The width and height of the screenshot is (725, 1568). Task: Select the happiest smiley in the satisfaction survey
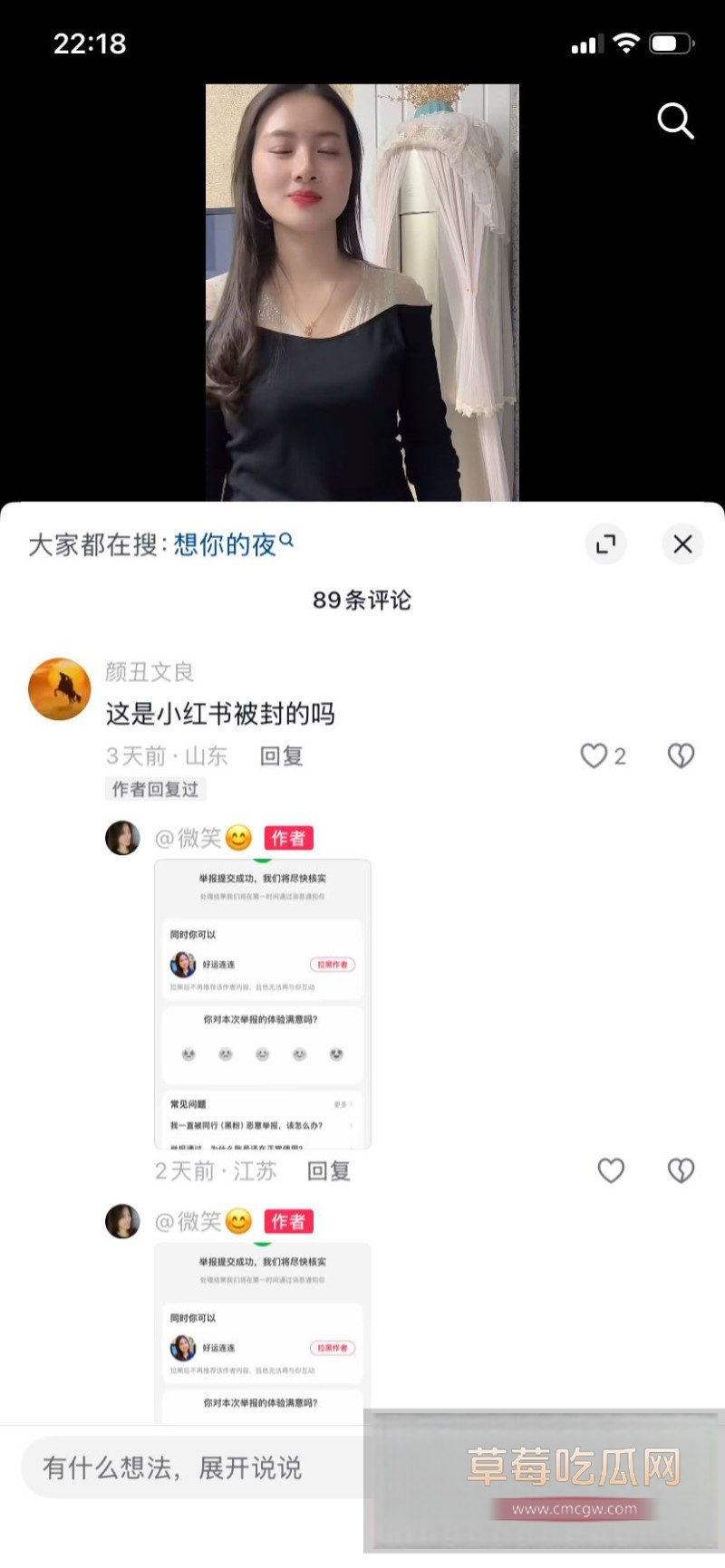pos(335,1054)
